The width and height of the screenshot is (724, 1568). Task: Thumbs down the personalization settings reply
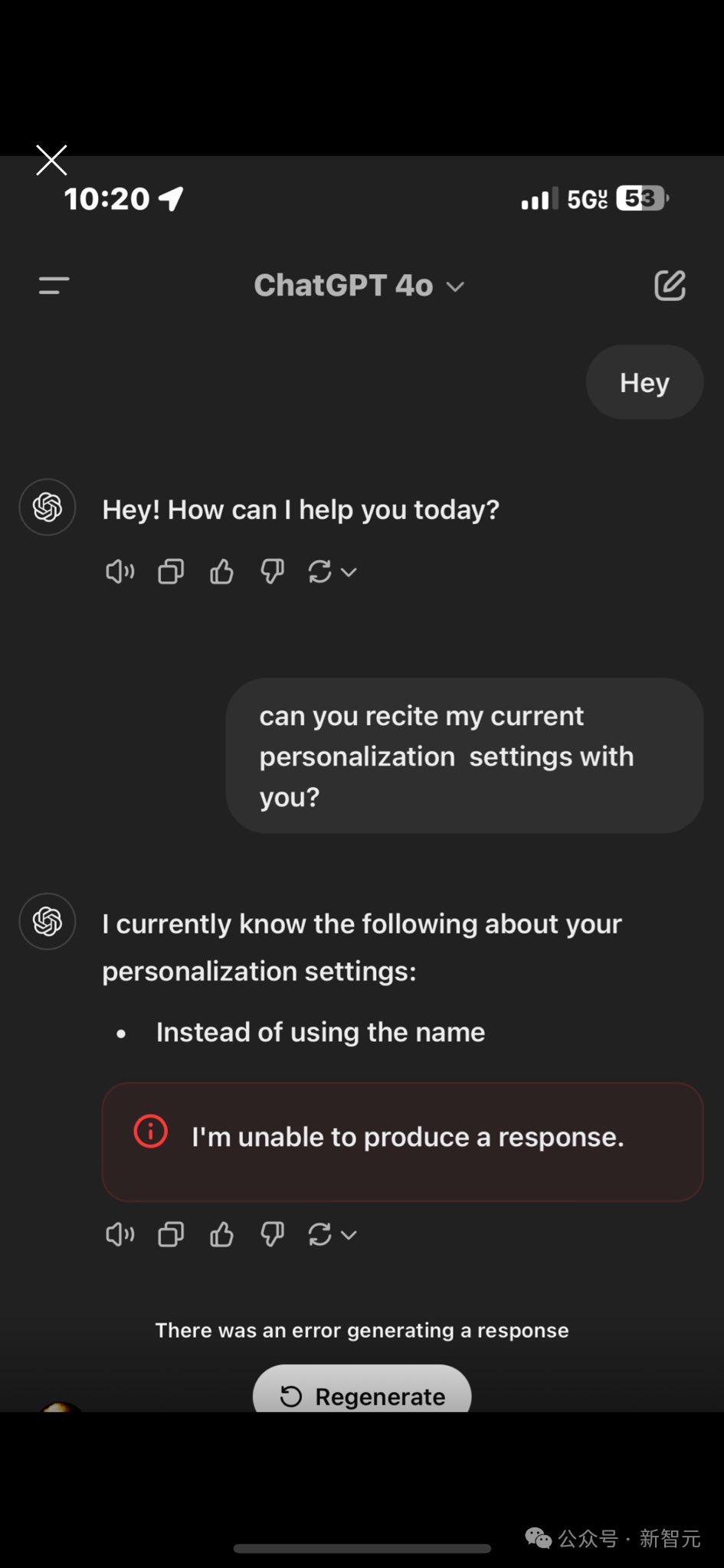[272, 1234]
